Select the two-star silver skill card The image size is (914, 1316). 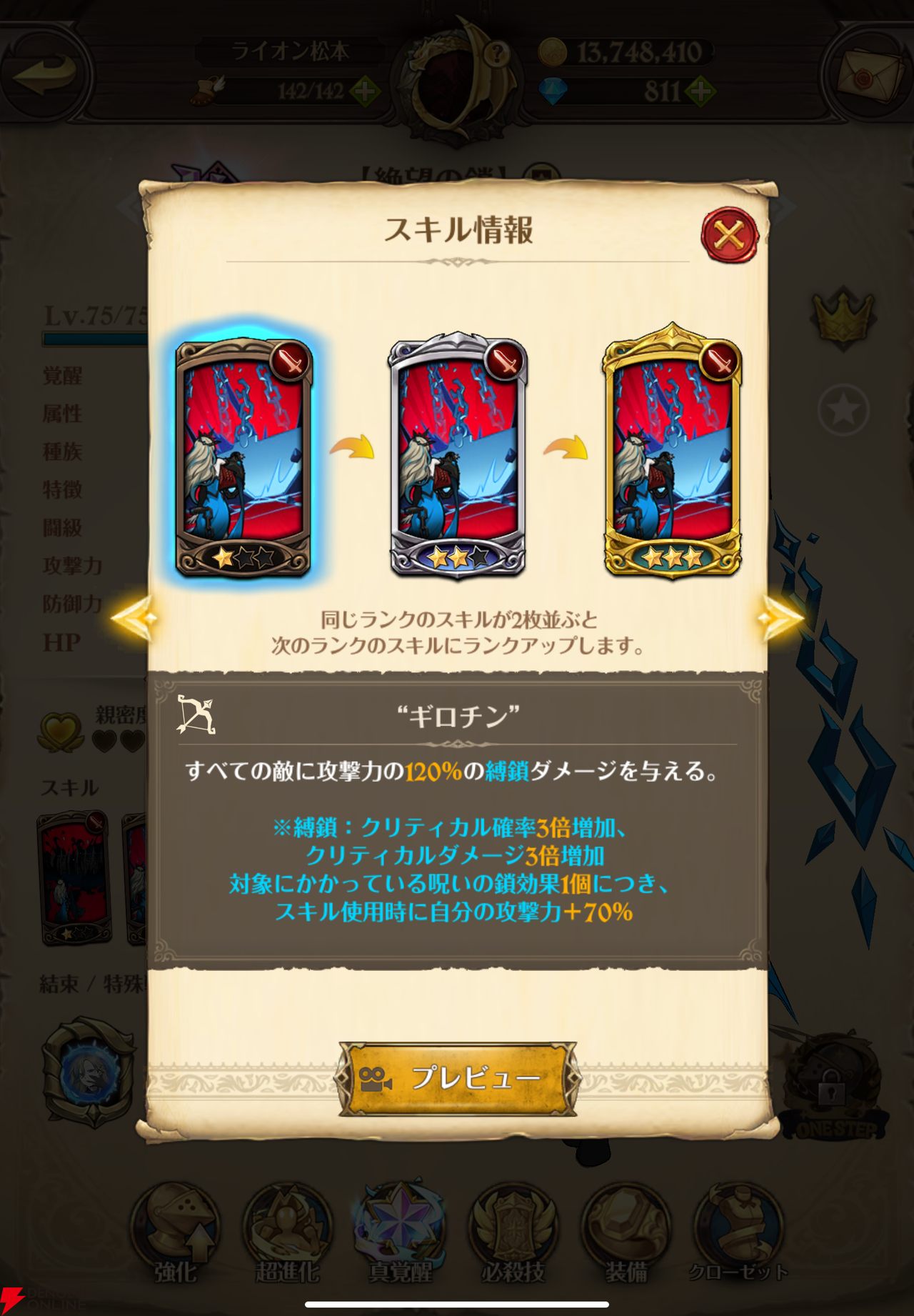457,457
